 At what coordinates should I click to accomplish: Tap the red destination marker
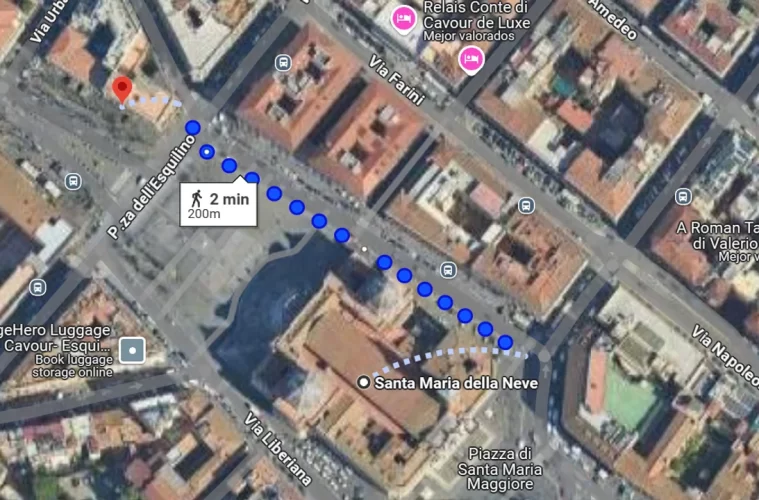click(x=122, y=89)
